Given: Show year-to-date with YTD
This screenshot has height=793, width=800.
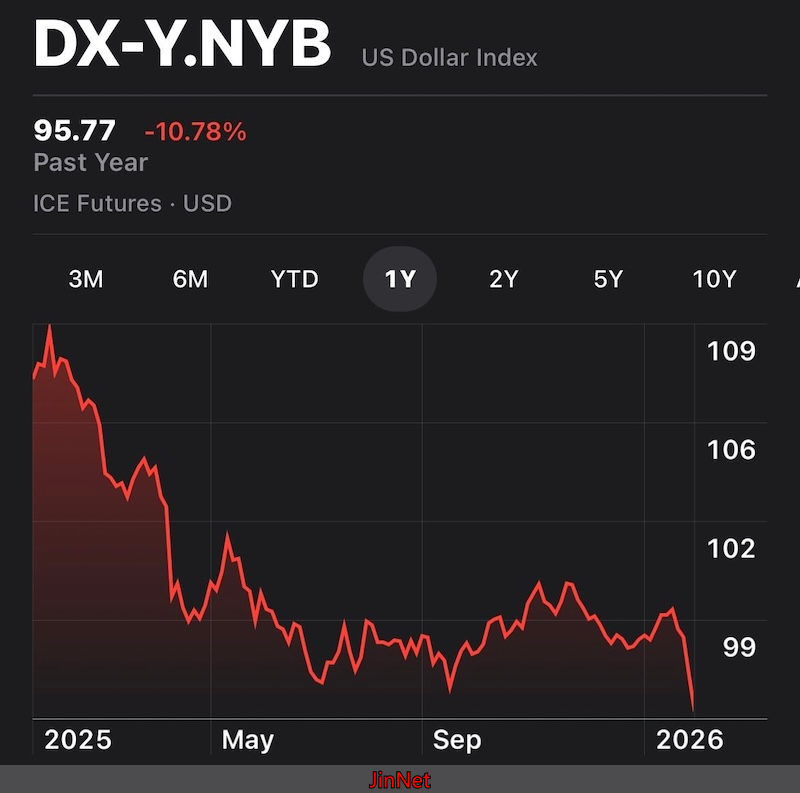Looking at the screenshot, I should click(x=294, y=279).
